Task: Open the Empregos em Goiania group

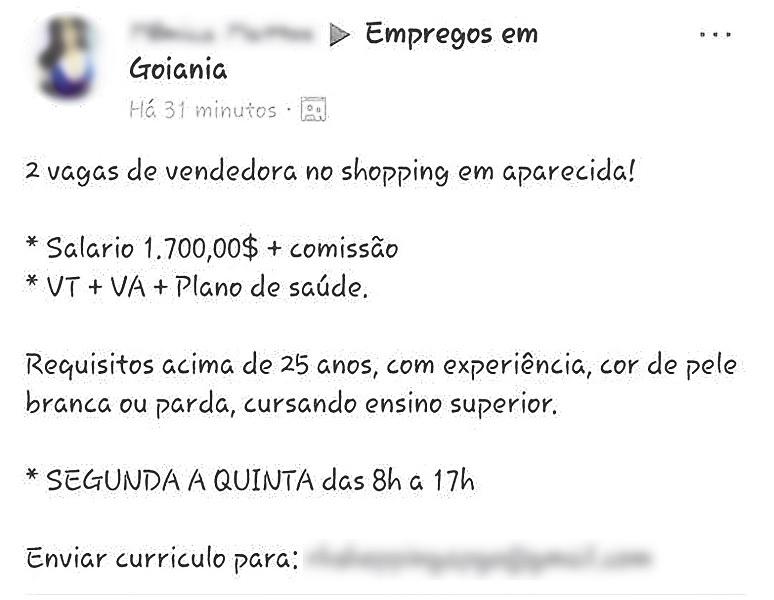Action: tap(451, 34)
